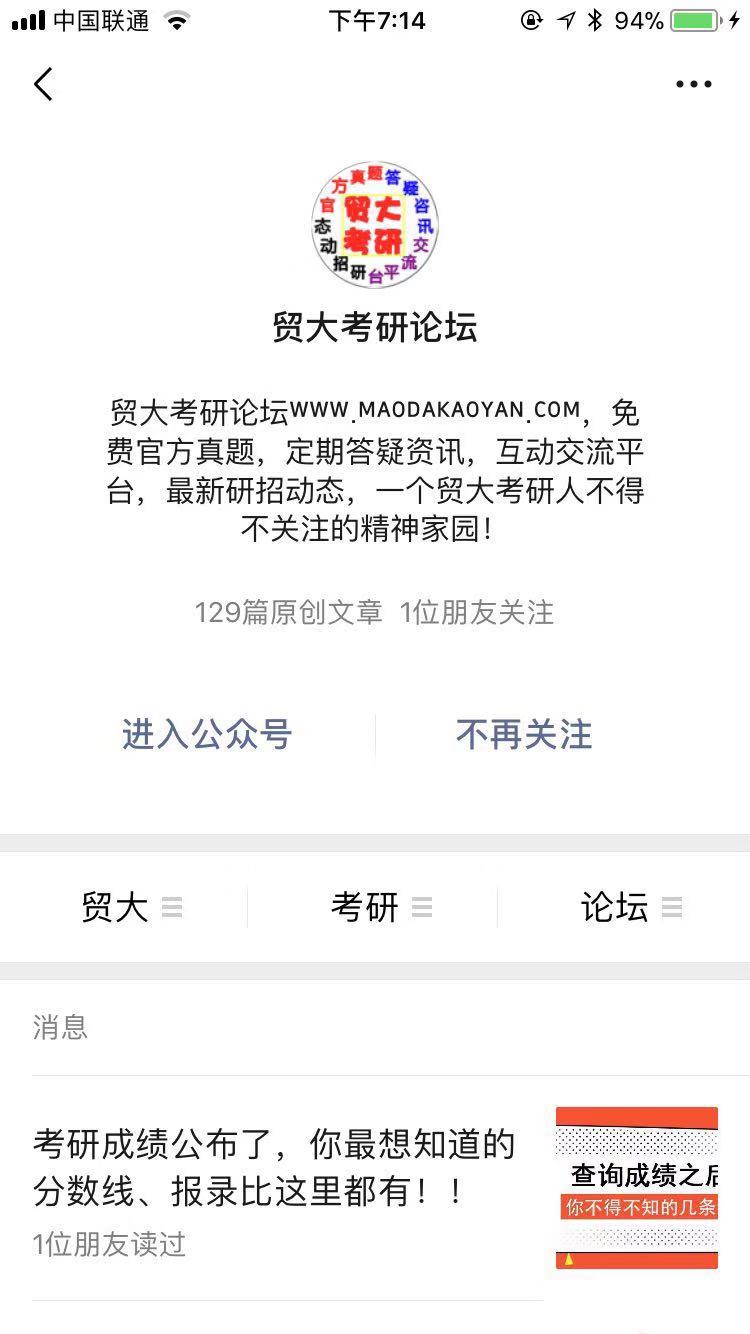Expand the 贸大 menu
This screenshot has width=750, height=1334.
click(x=130, y=907)
